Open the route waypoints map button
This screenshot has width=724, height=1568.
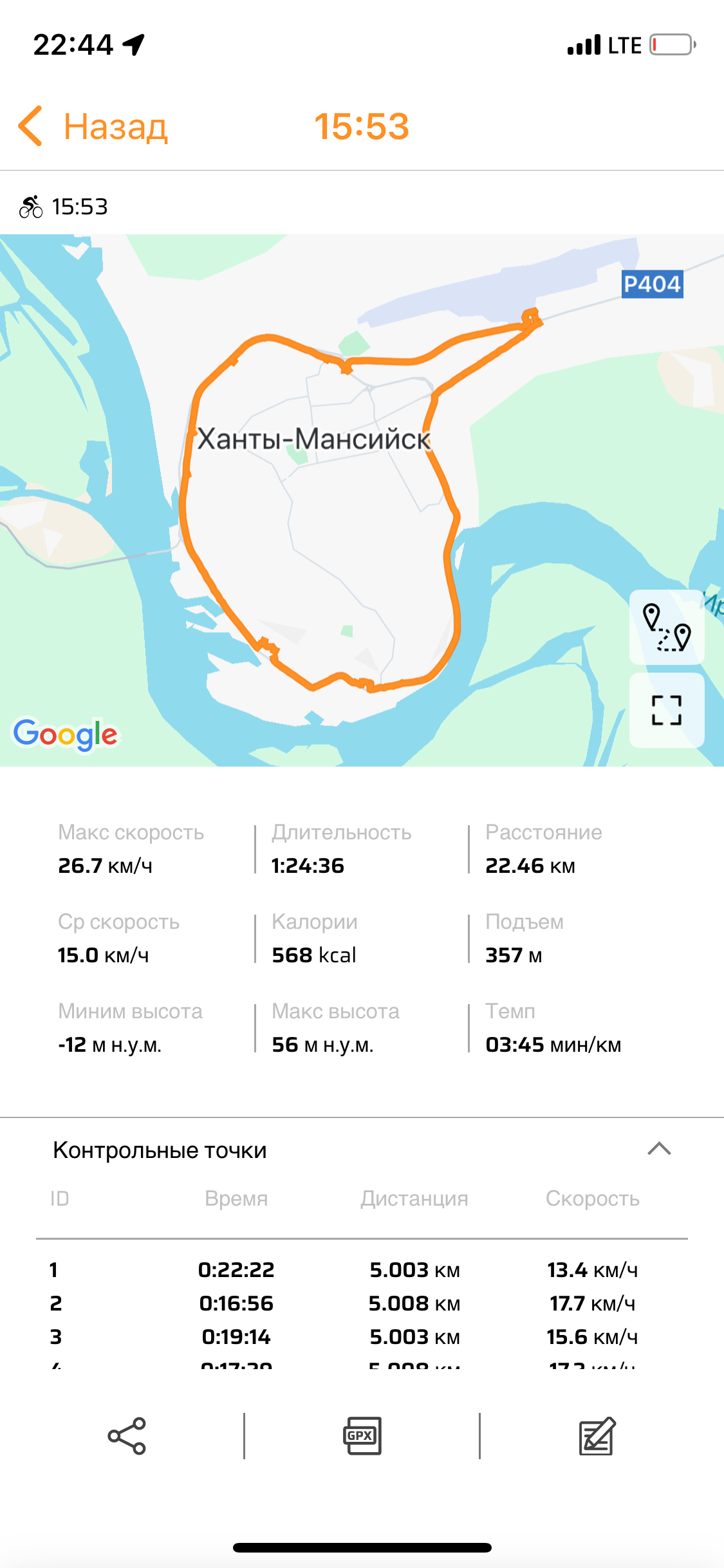pos(667,627)
